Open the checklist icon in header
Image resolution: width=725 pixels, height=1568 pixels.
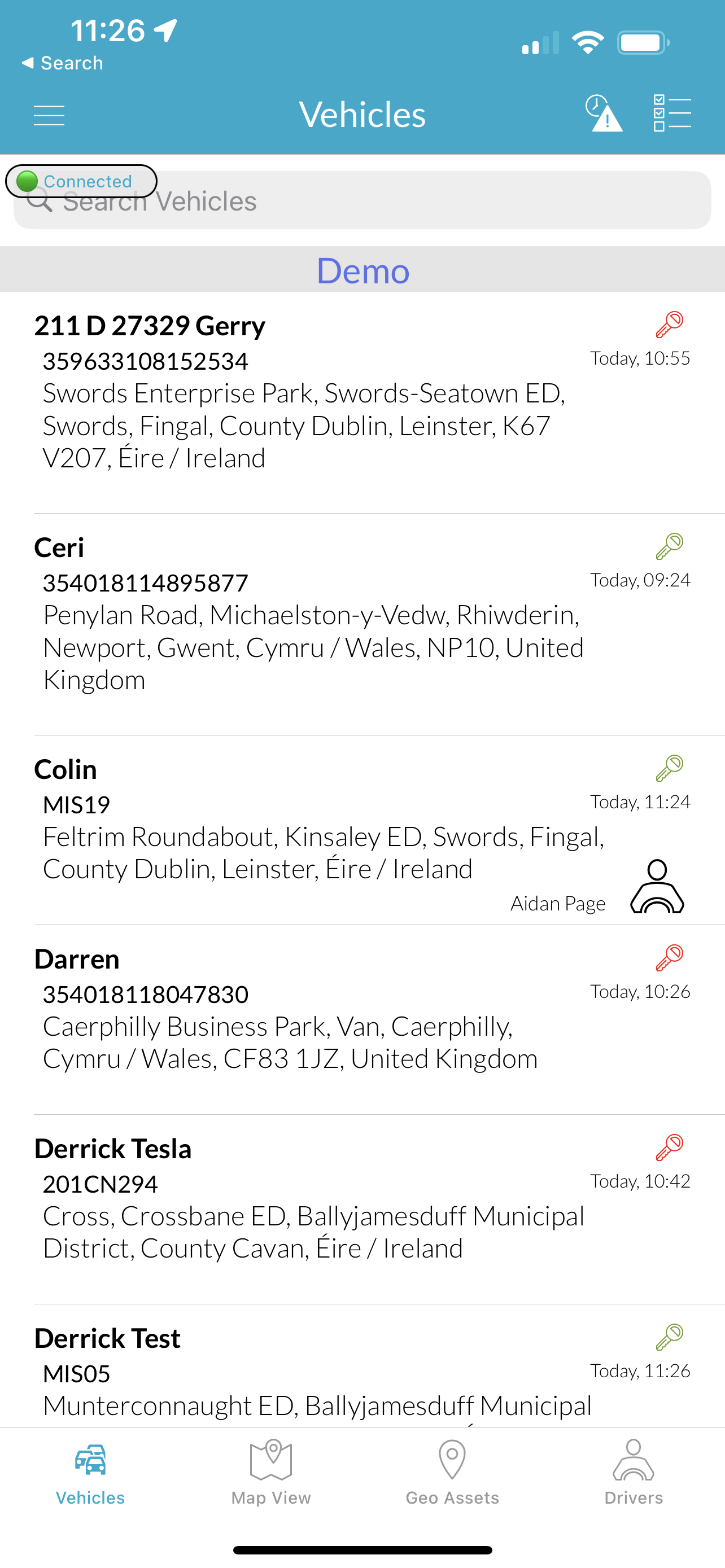pyautogui.click(x=672, y=113)
